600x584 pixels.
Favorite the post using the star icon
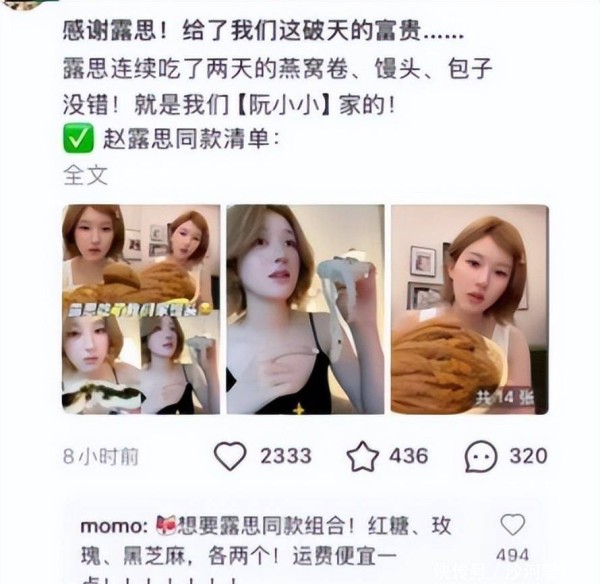363,456
